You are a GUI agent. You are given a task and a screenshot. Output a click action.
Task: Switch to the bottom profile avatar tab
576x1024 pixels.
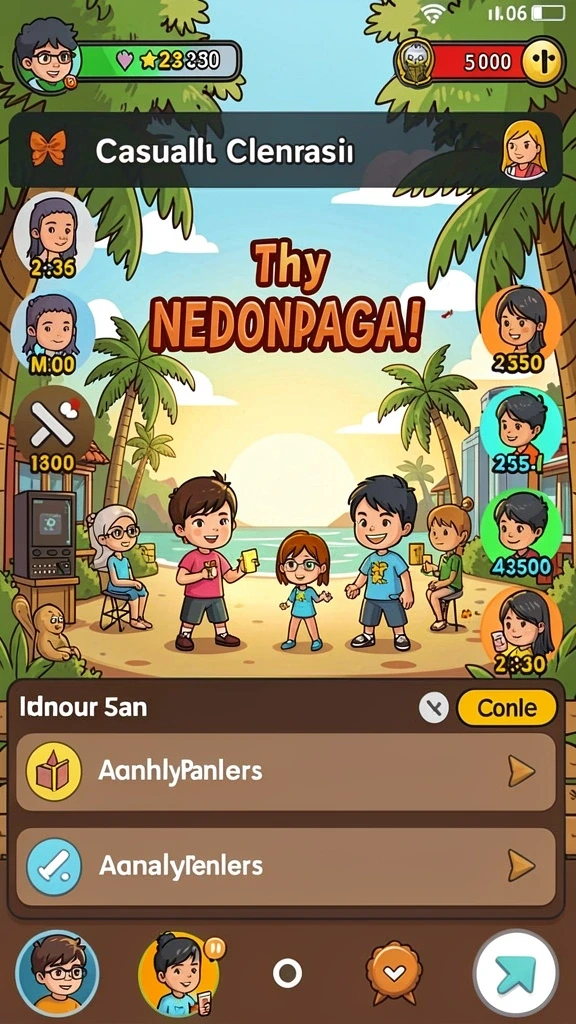57,973
